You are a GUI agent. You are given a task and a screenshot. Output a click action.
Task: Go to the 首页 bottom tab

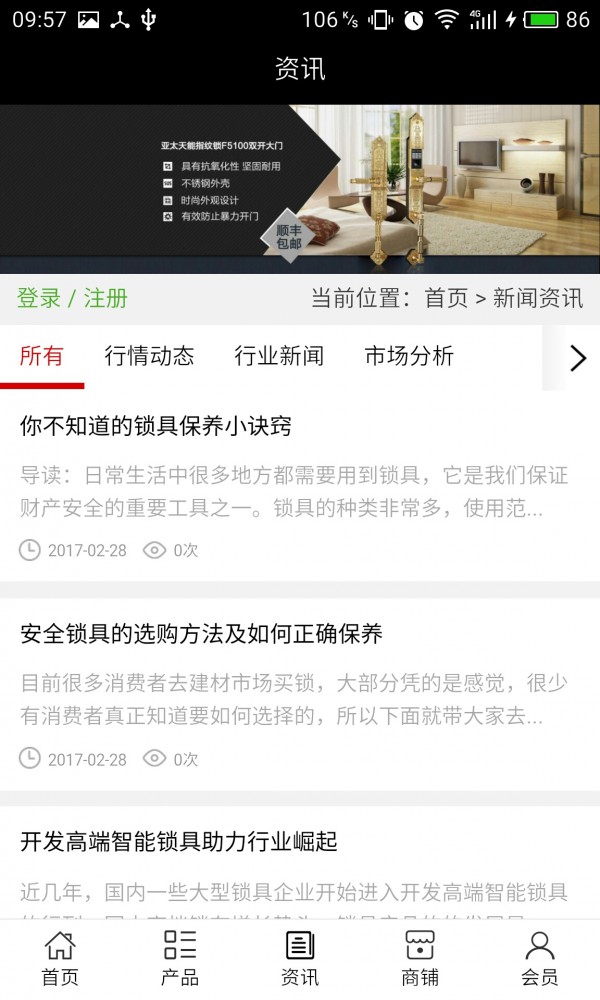click(x=60, y=958)
